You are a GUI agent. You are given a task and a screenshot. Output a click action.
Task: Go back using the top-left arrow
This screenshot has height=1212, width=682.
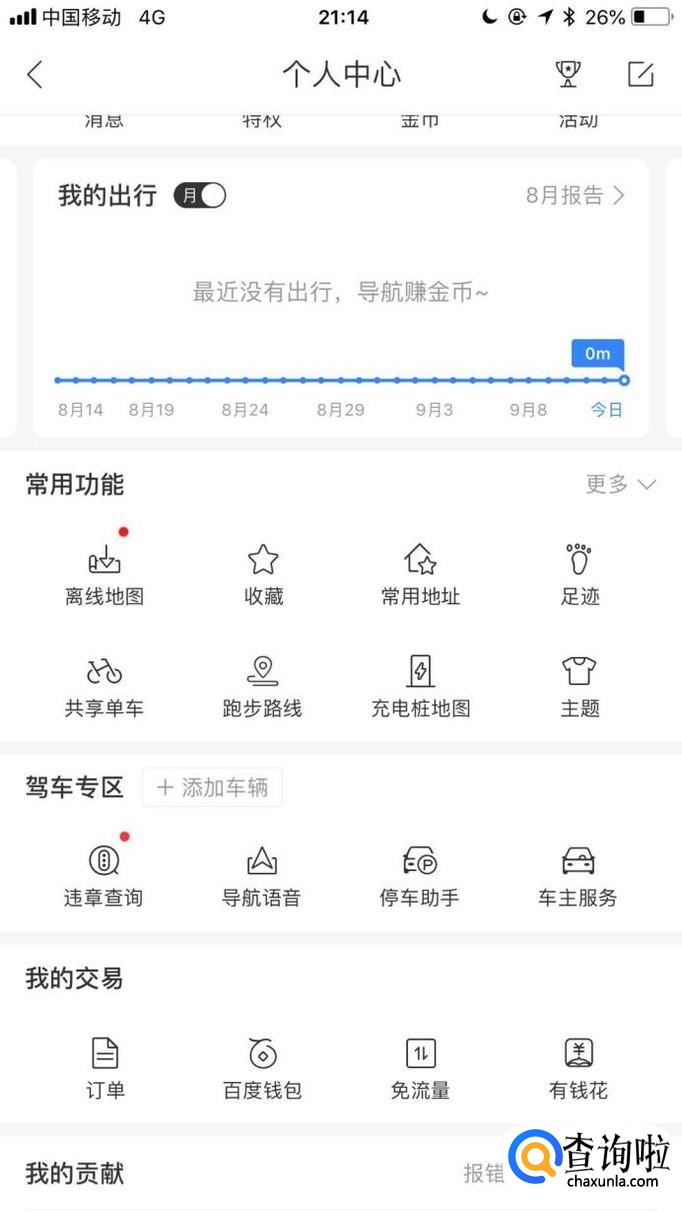coord(35,74)
